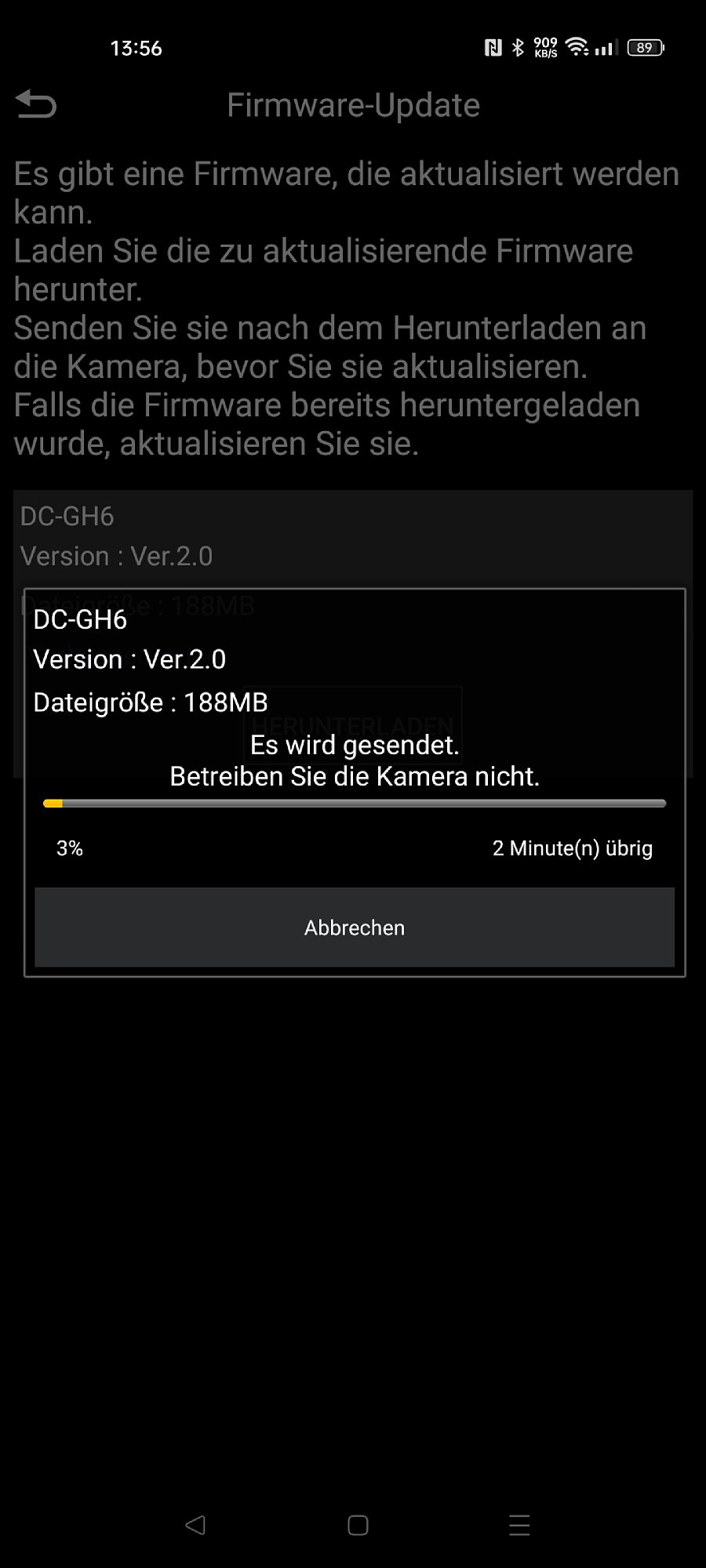This screenshot has height=1568, width=706.
Task: Tap Abbrechen to cancel the firmware transfer
Action: [355, 927]
